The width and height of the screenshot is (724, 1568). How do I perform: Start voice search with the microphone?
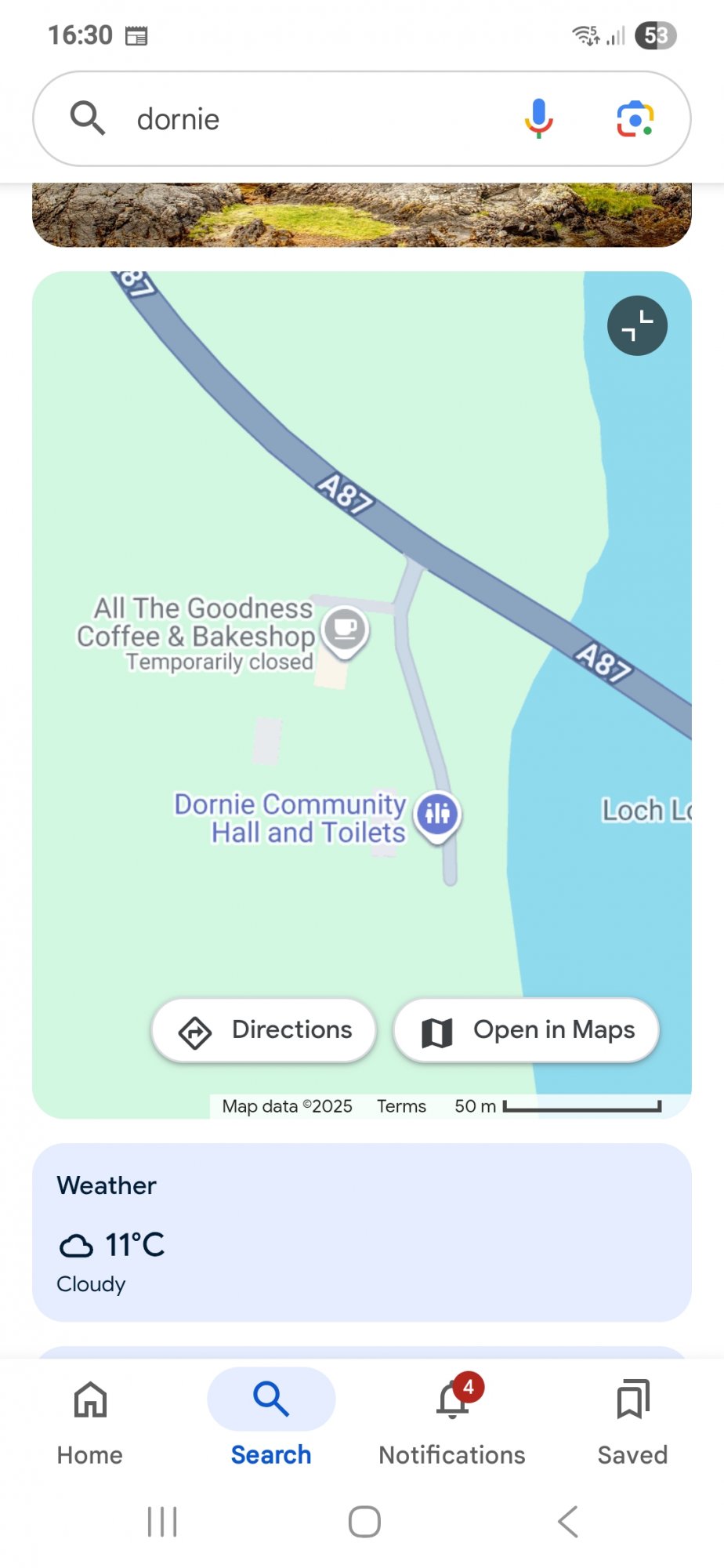pyautogui.click(x=538, y=118)
